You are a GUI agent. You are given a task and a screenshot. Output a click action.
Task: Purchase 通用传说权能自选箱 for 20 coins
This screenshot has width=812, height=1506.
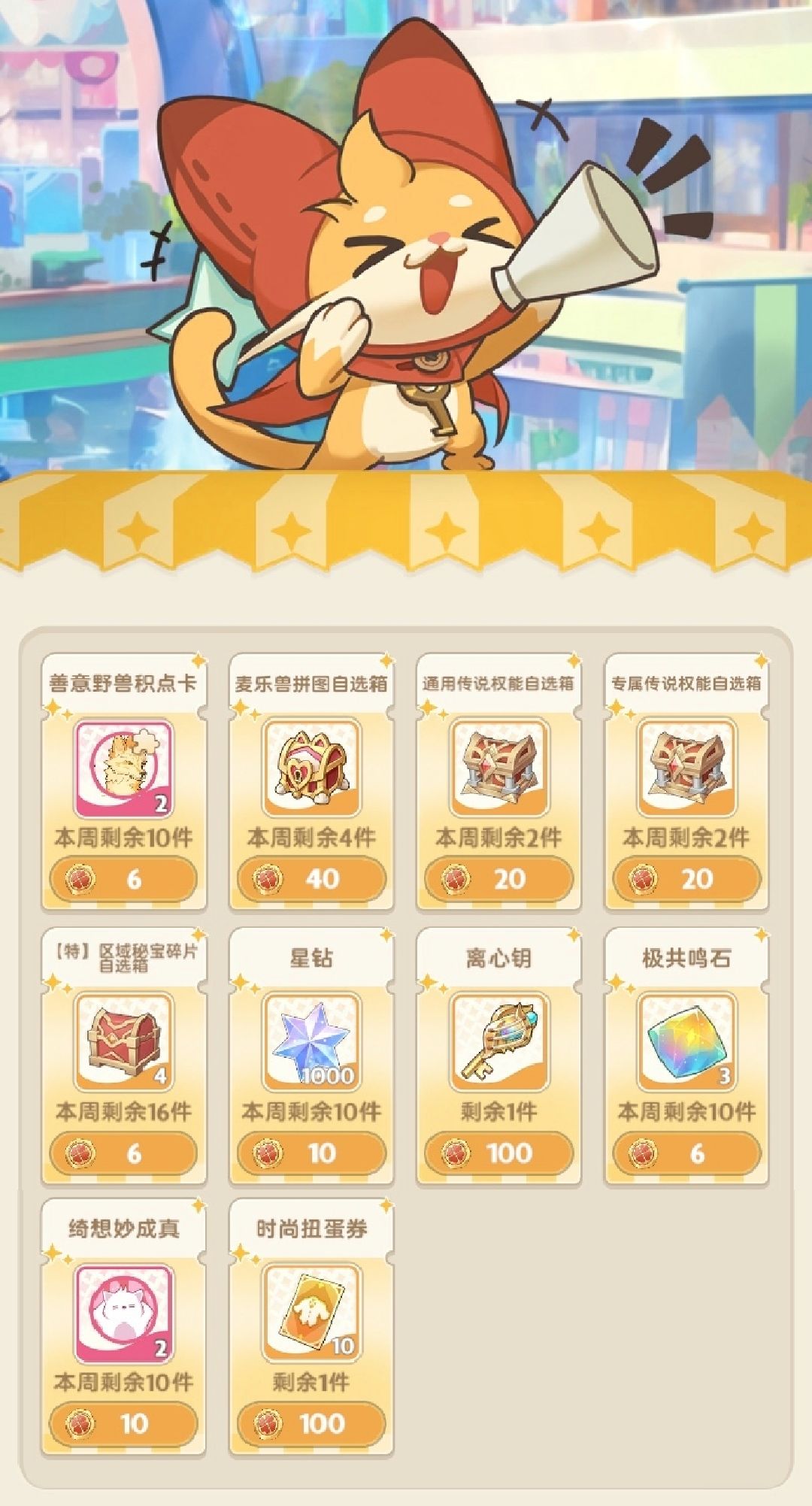[498, 878]
